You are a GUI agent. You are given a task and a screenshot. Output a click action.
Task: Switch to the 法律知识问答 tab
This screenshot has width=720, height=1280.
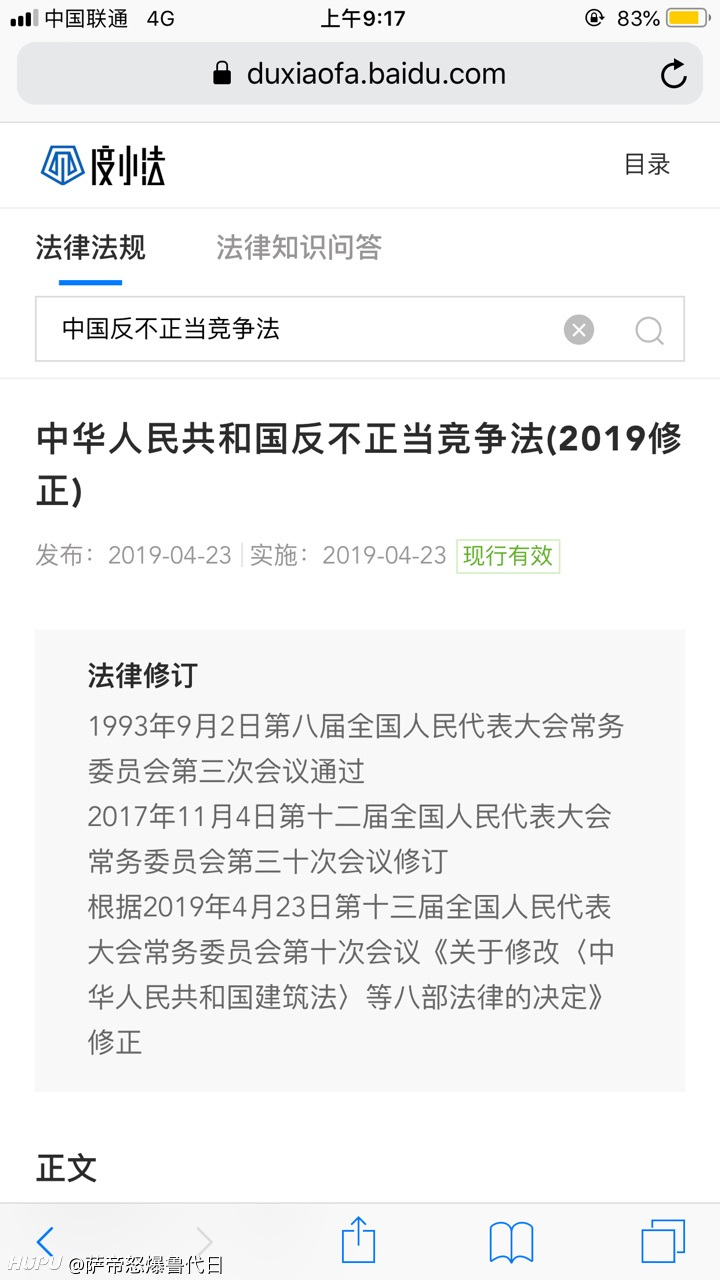click(299, 247)
